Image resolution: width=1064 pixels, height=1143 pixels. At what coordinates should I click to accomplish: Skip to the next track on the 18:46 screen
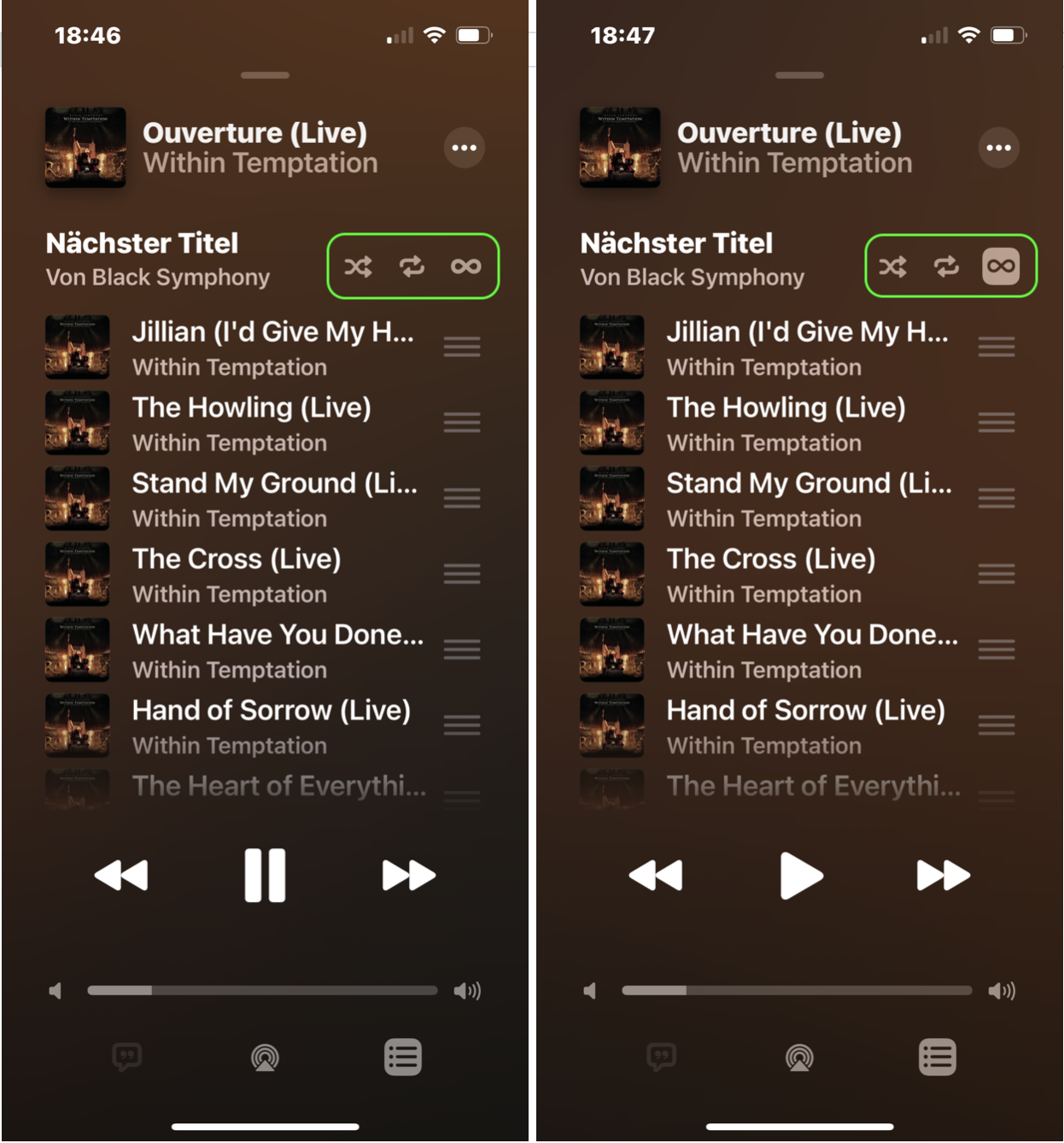pyautogui.click(x=409, y=875)
